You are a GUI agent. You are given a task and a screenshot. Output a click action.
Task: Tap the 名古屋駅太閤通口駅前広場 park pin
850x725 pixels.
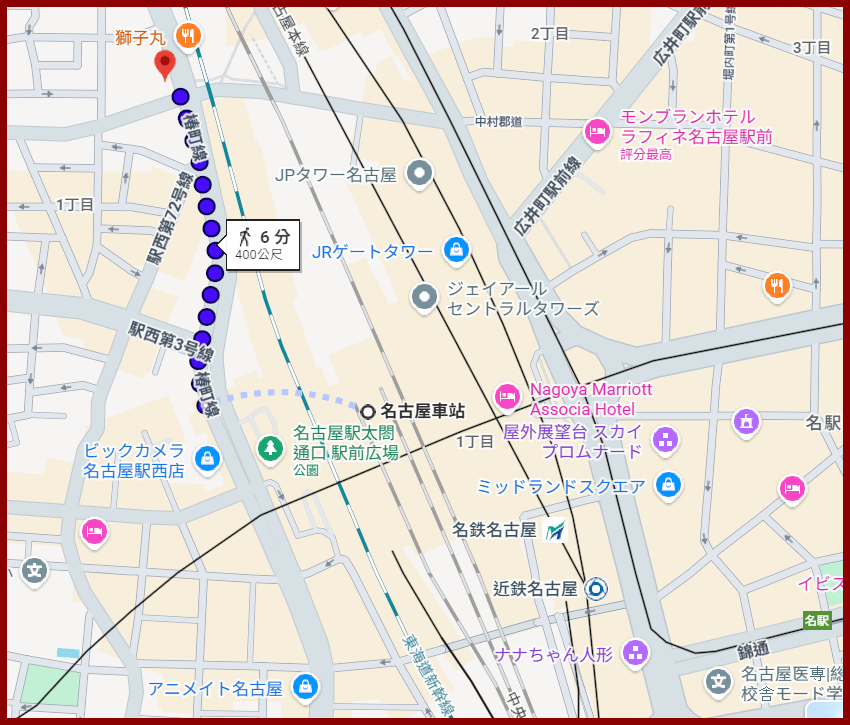[x=270, y=449]
